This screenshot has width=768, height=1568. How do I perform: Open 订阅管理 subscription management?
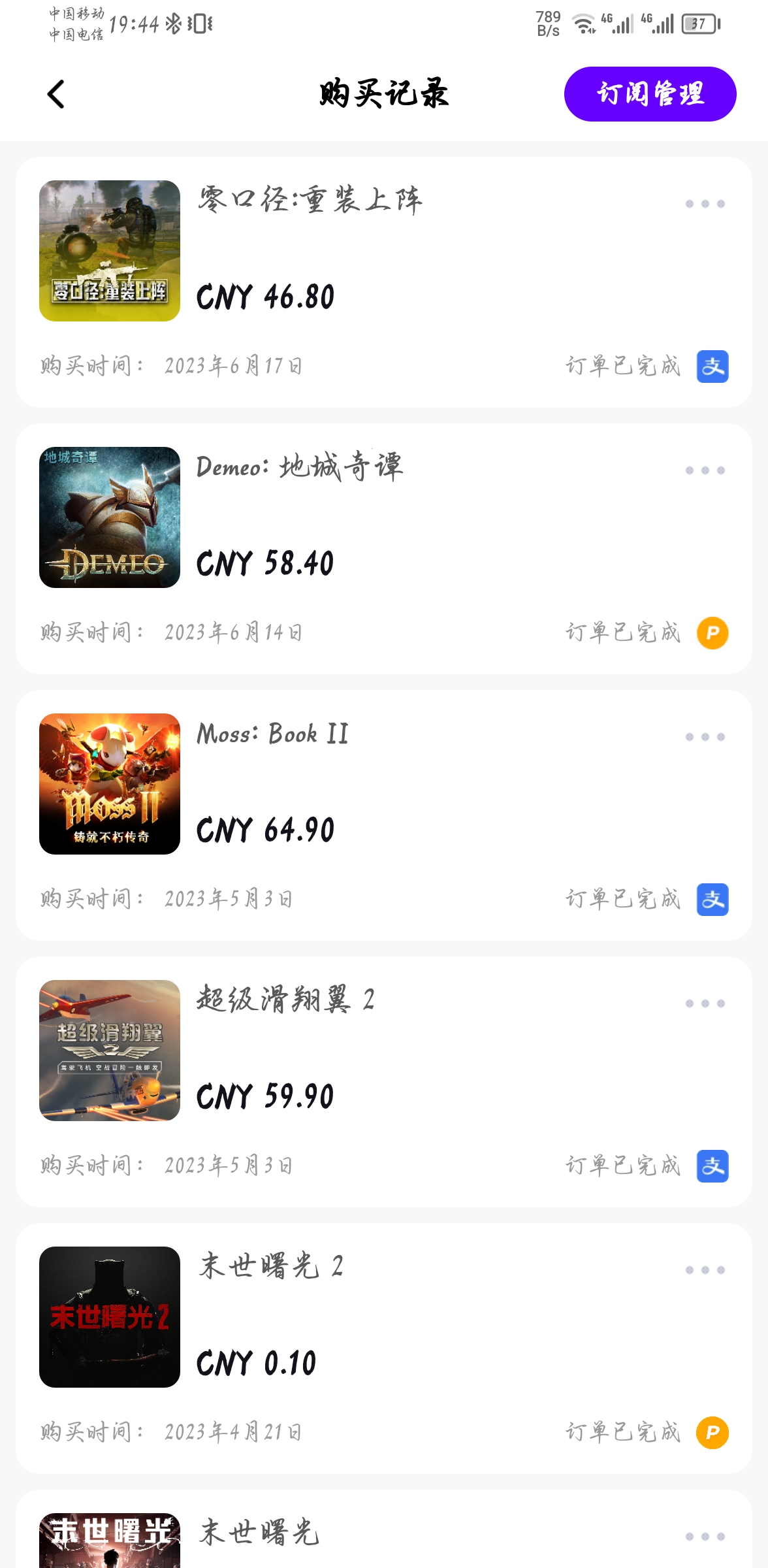[651, 93]
